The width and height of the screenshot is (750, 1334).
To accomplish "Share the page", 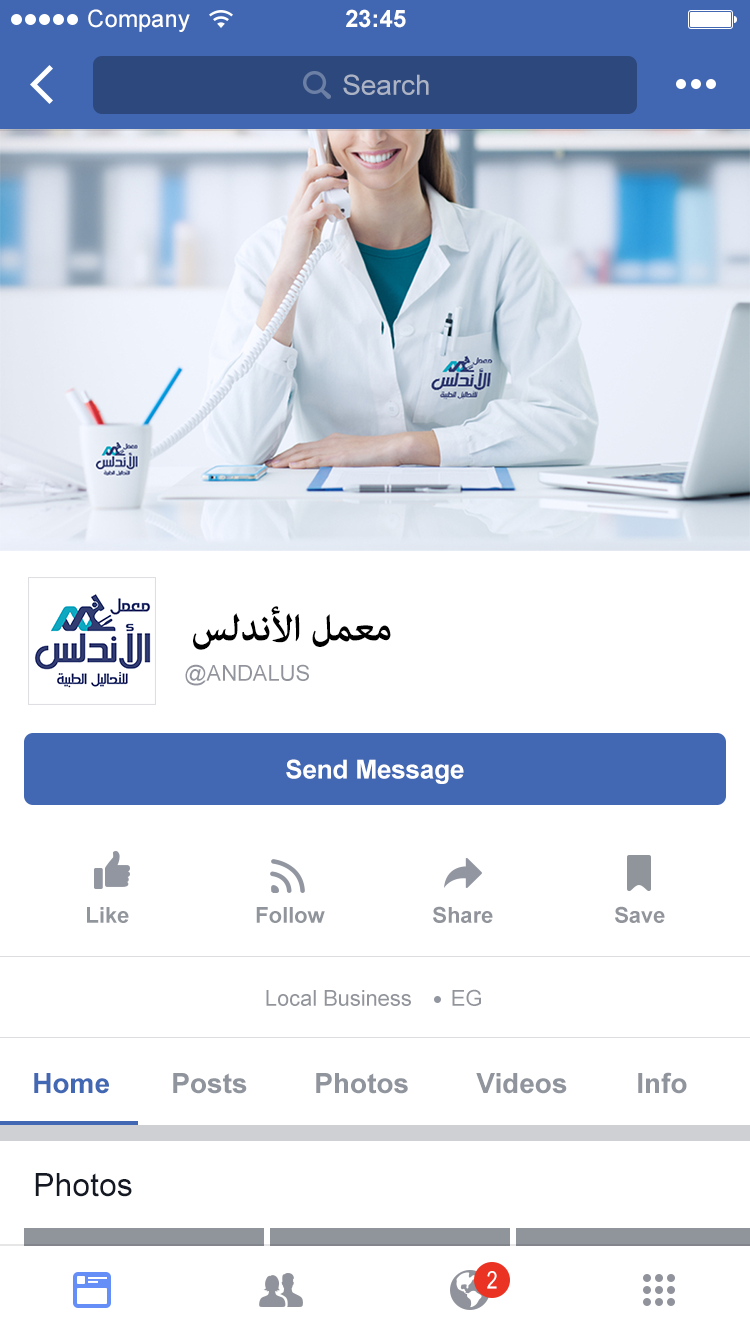I will (462, 888).
